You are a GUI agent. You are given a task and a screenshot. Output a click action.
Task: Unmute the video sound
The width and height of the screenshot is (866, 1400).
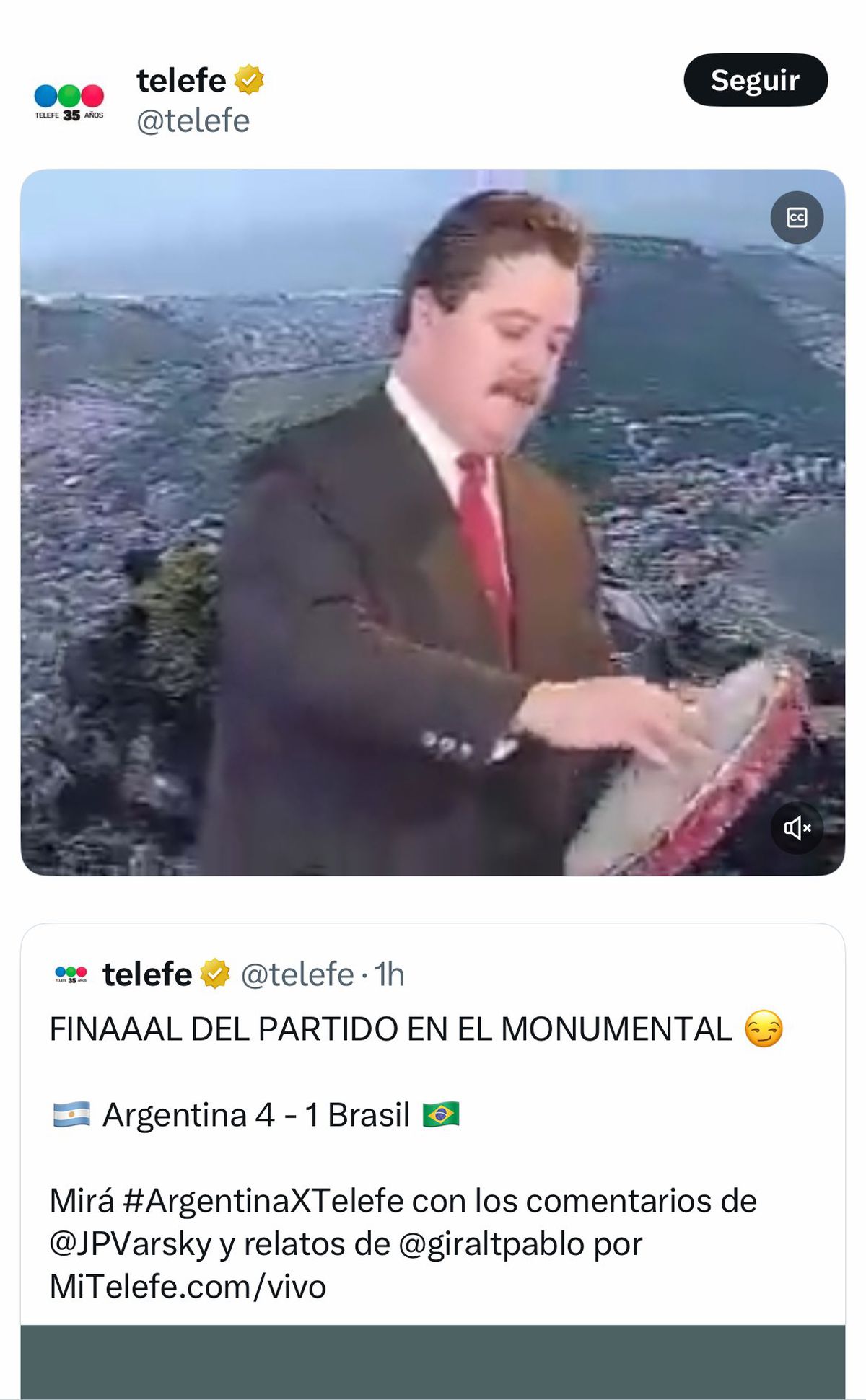coord(797,828)
